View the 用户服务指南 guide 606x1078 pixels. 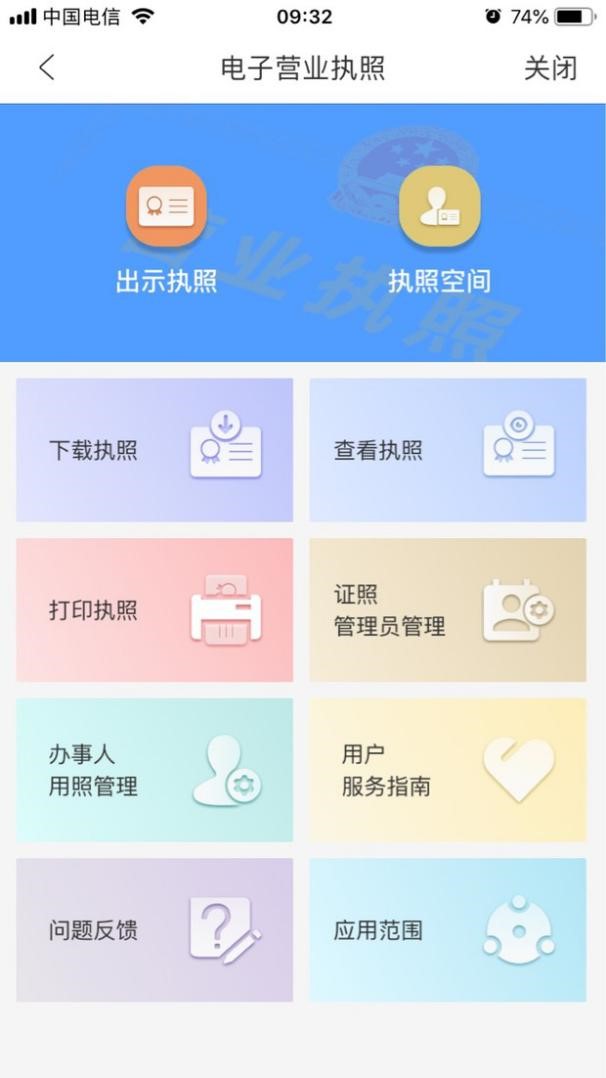pyautogui.click(x=448, y=770)
